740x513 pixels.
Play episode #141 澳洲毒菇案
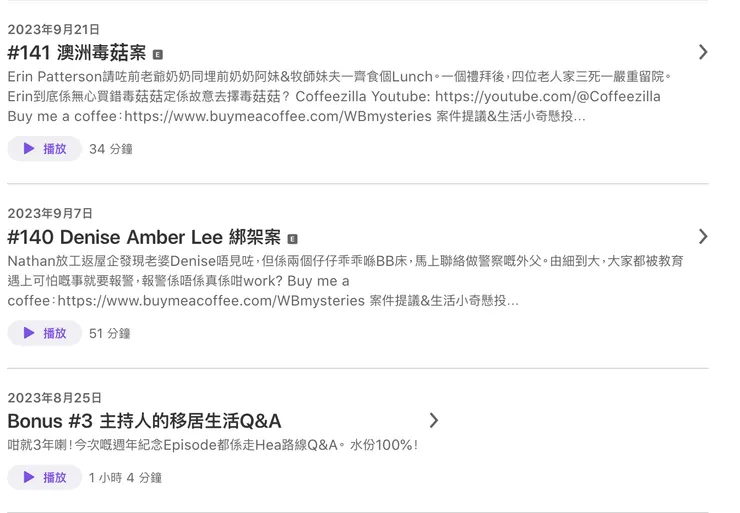[44, 149]
